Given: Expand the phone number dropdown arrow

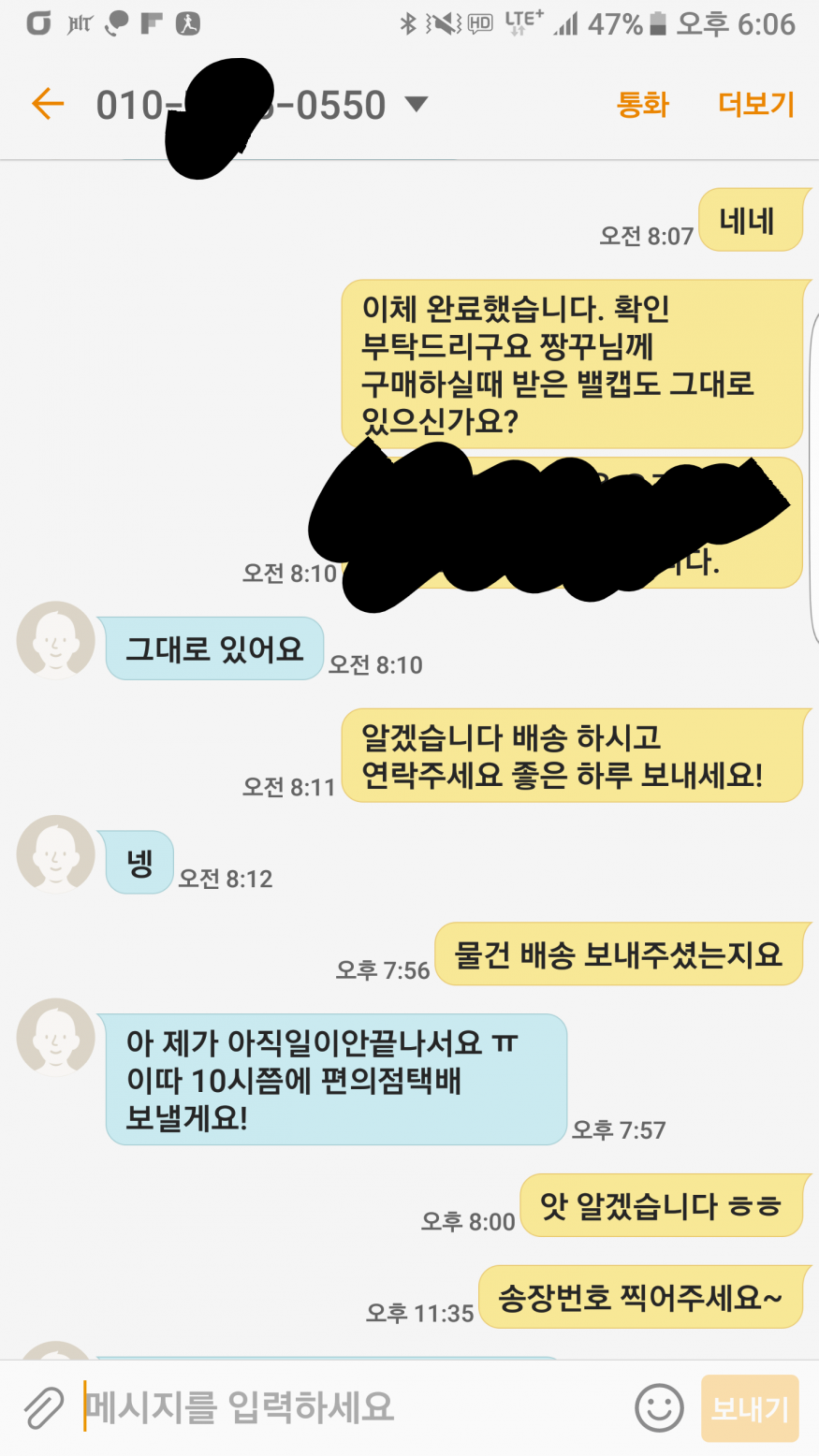Looking at the screenshot, I should [x=416, y=104].
